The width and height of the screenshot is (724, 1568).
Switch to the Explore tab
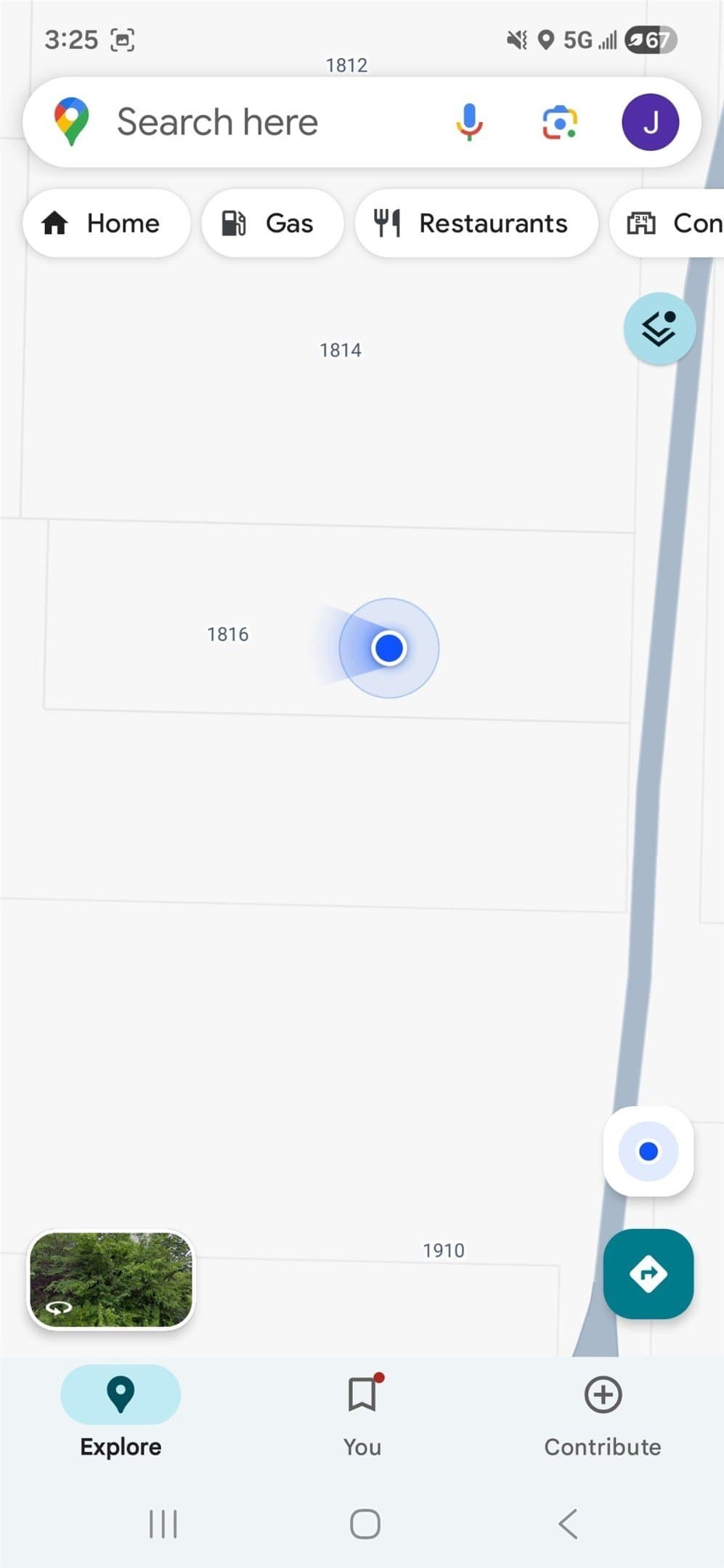tap(121, 1410)
